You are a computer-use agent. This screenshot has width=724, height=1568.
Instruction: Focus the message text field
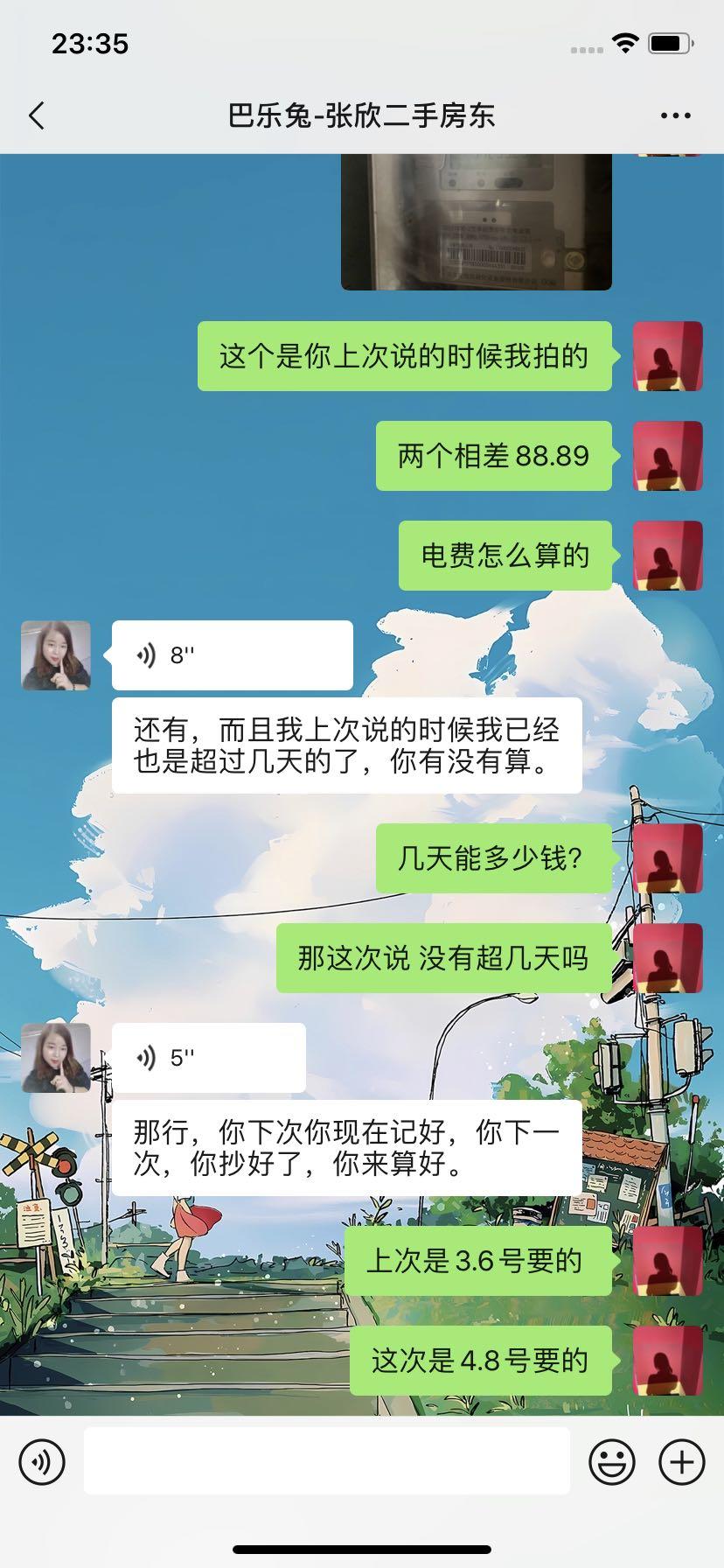tap(326, 1462)
